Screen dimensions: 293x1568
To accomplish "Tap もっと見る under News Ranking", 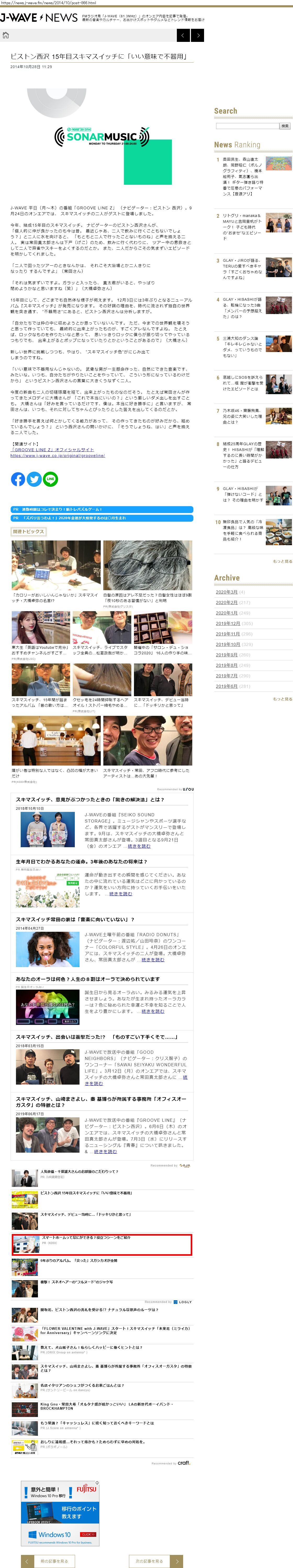I will point(282,561).
